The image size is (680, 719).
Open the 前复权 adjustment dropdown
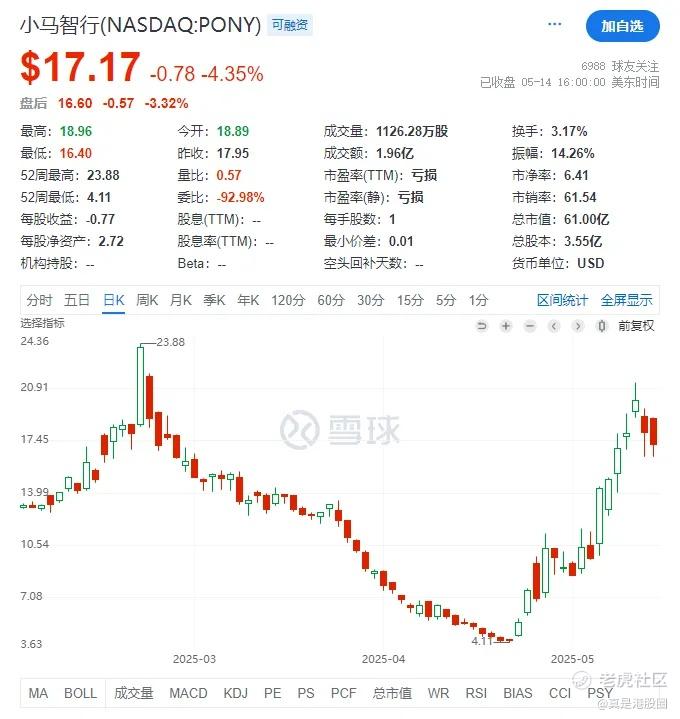pyautogui.click(x=635, y=326)
